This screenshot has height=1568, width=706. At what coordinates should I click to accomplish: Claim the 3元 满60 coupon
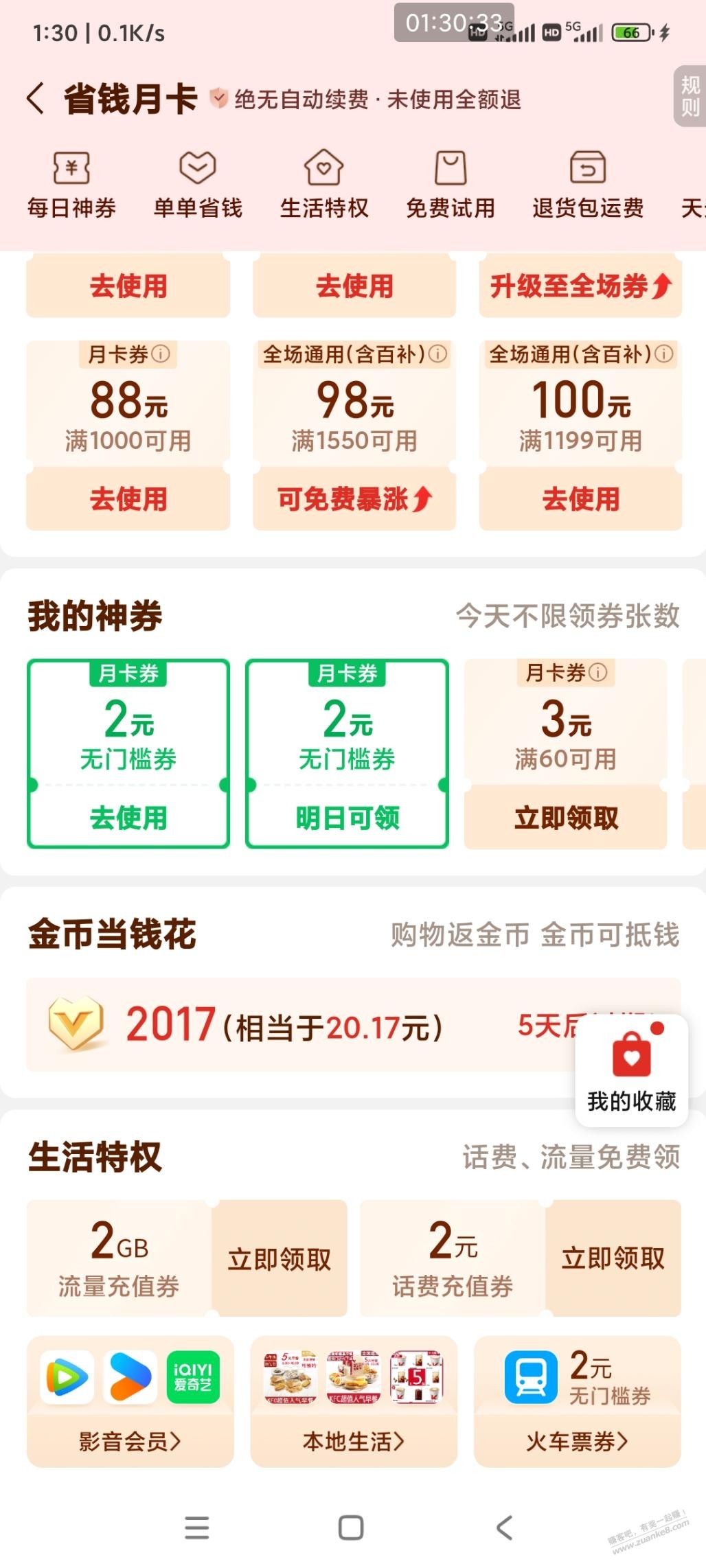click(x=566, y=818)
